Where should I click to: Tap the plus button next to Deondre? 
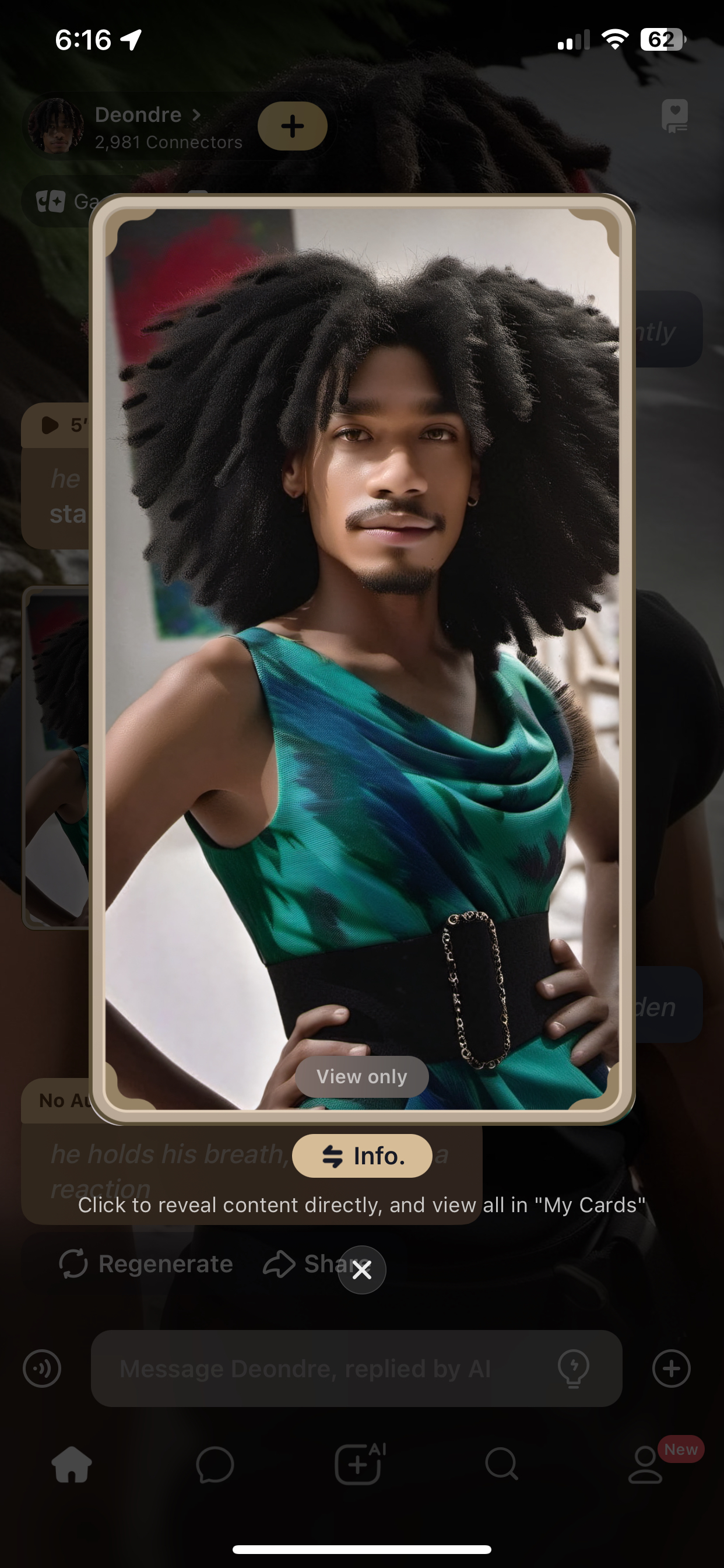click(x=293, y=126)
